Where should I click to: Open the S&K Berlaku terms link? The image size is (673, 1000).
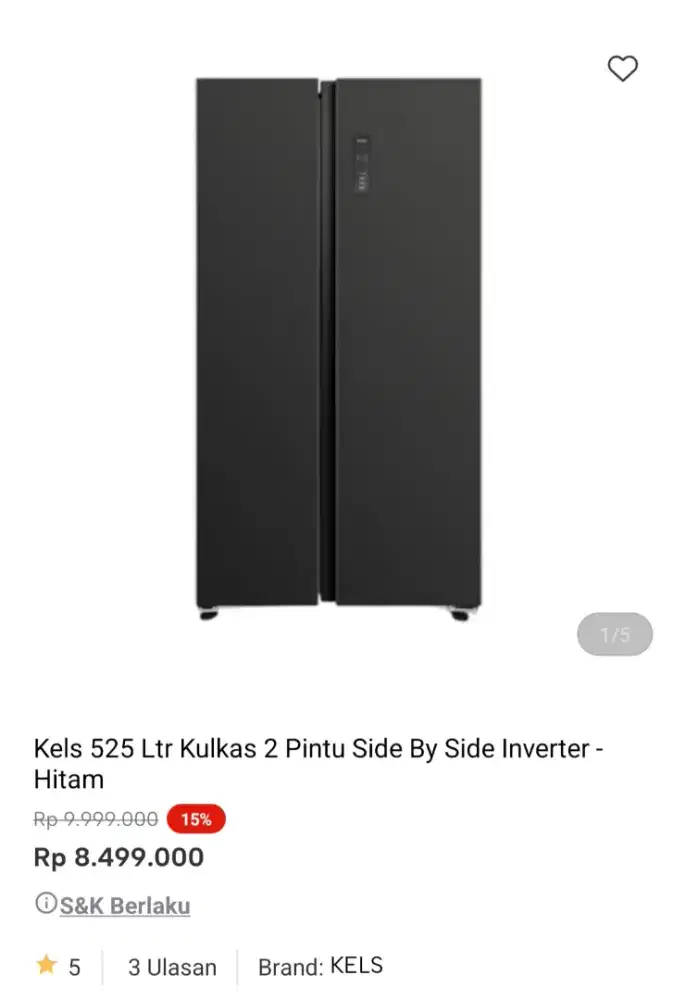pos(124,906)
